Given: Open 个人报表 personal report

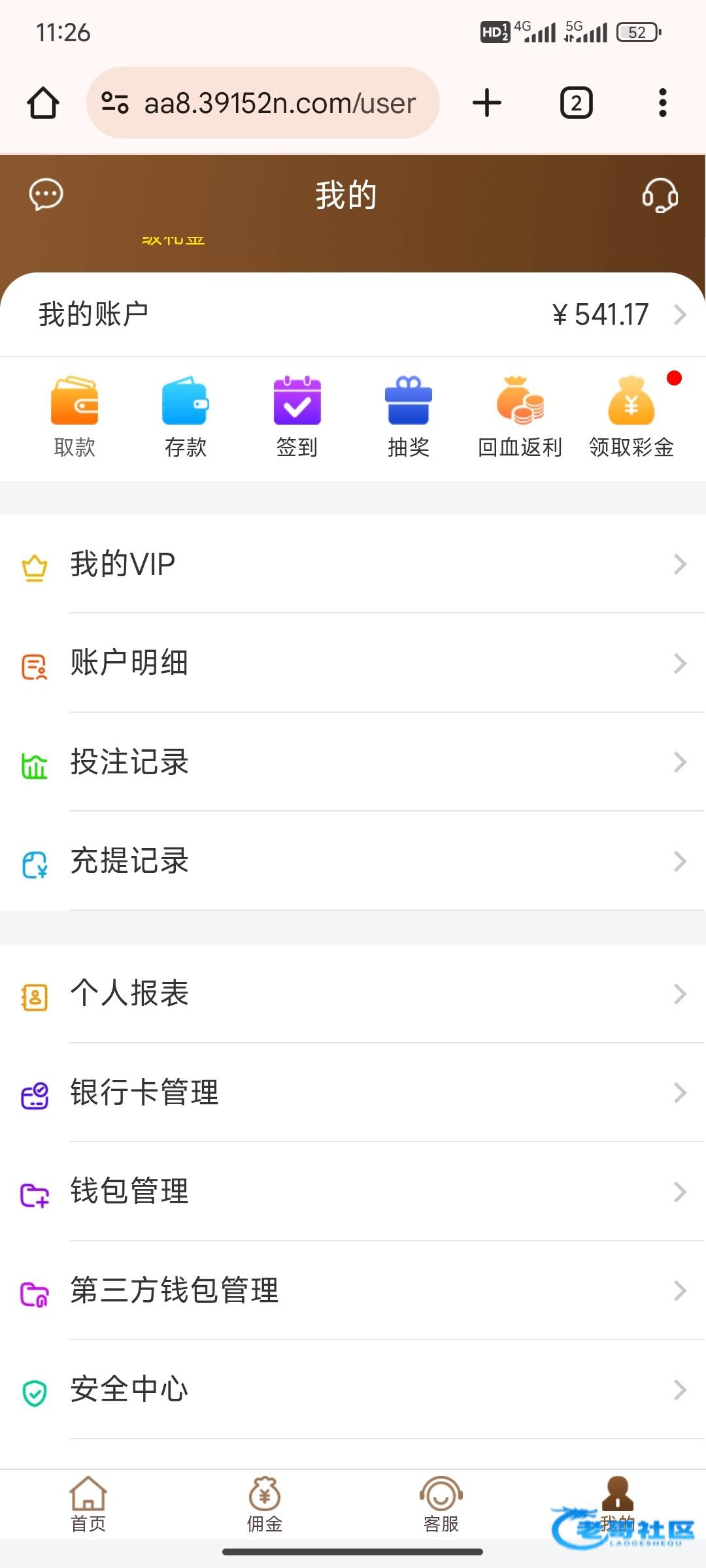Looking at the screenshot, I should [353, 994].
